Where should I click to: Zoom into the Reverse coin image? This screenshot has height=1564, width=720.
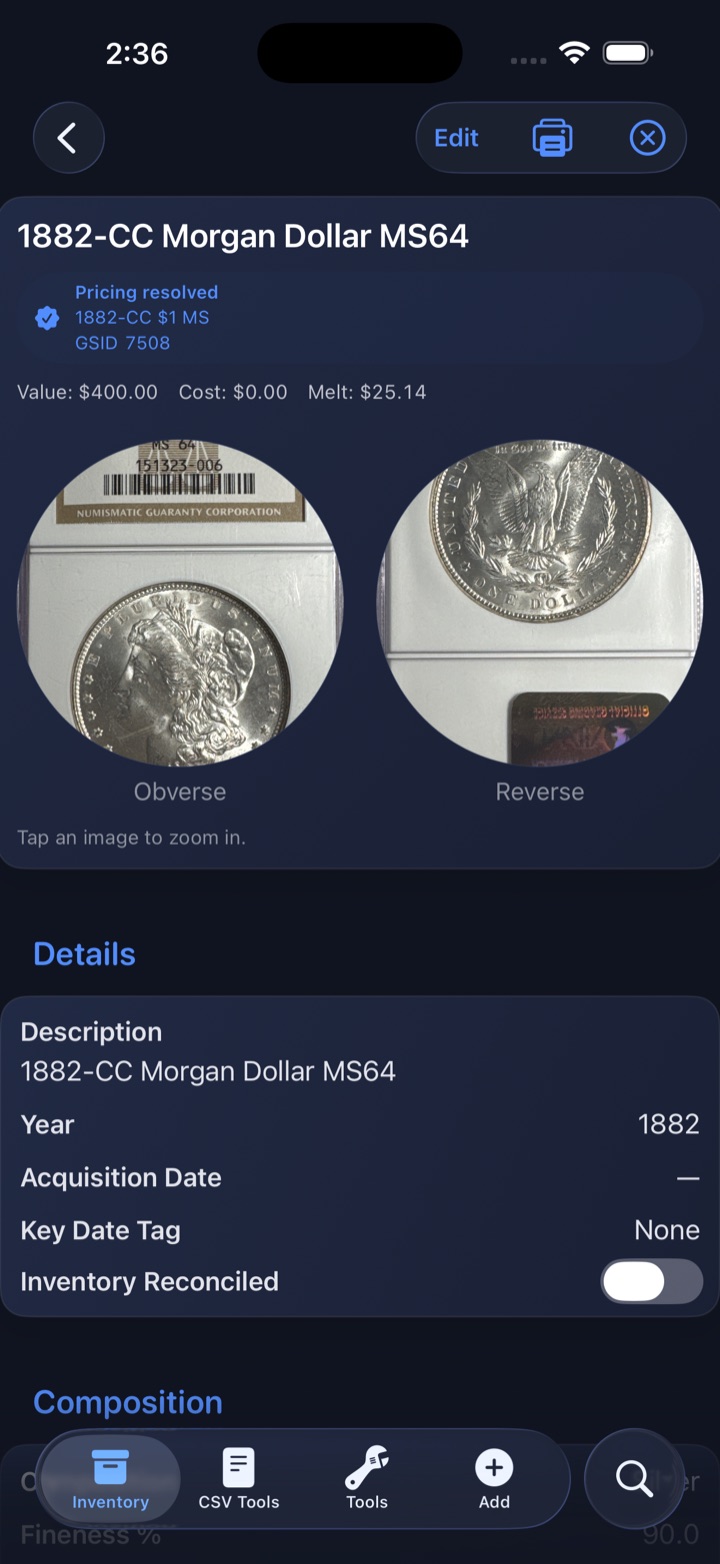tap(540, 602)
